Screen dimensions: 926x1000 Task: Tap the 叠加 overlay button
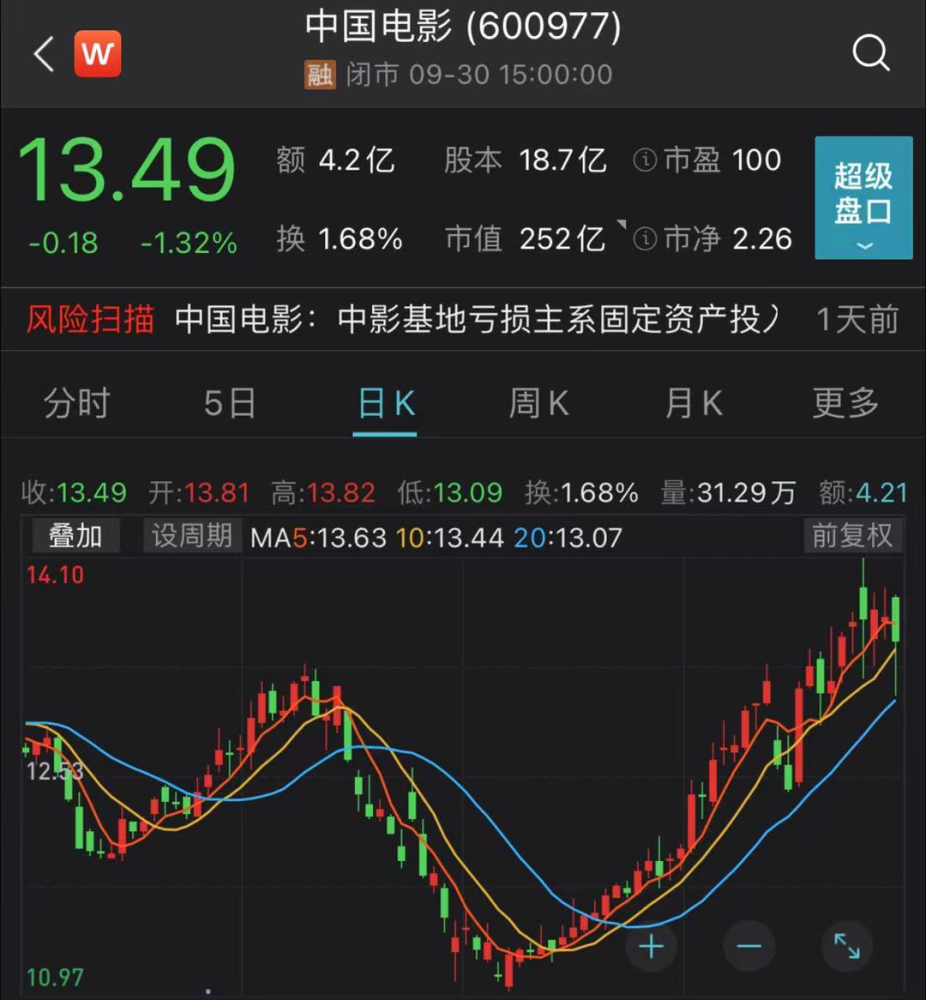click(x=75, y=536)
